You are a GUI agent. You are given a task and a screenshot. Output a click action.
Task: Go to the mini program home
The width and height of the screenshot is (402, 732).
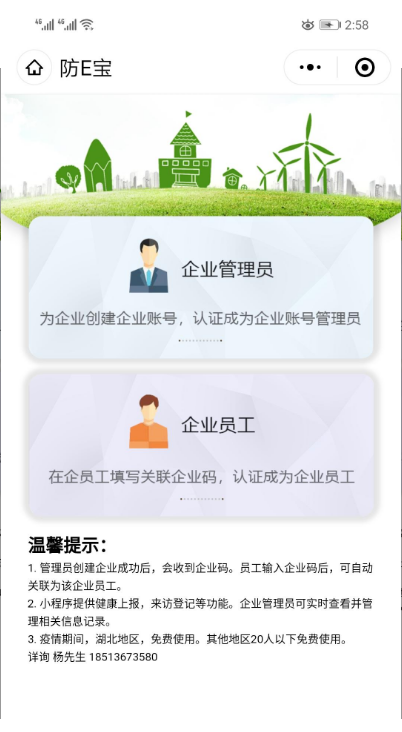pos(34,68)
